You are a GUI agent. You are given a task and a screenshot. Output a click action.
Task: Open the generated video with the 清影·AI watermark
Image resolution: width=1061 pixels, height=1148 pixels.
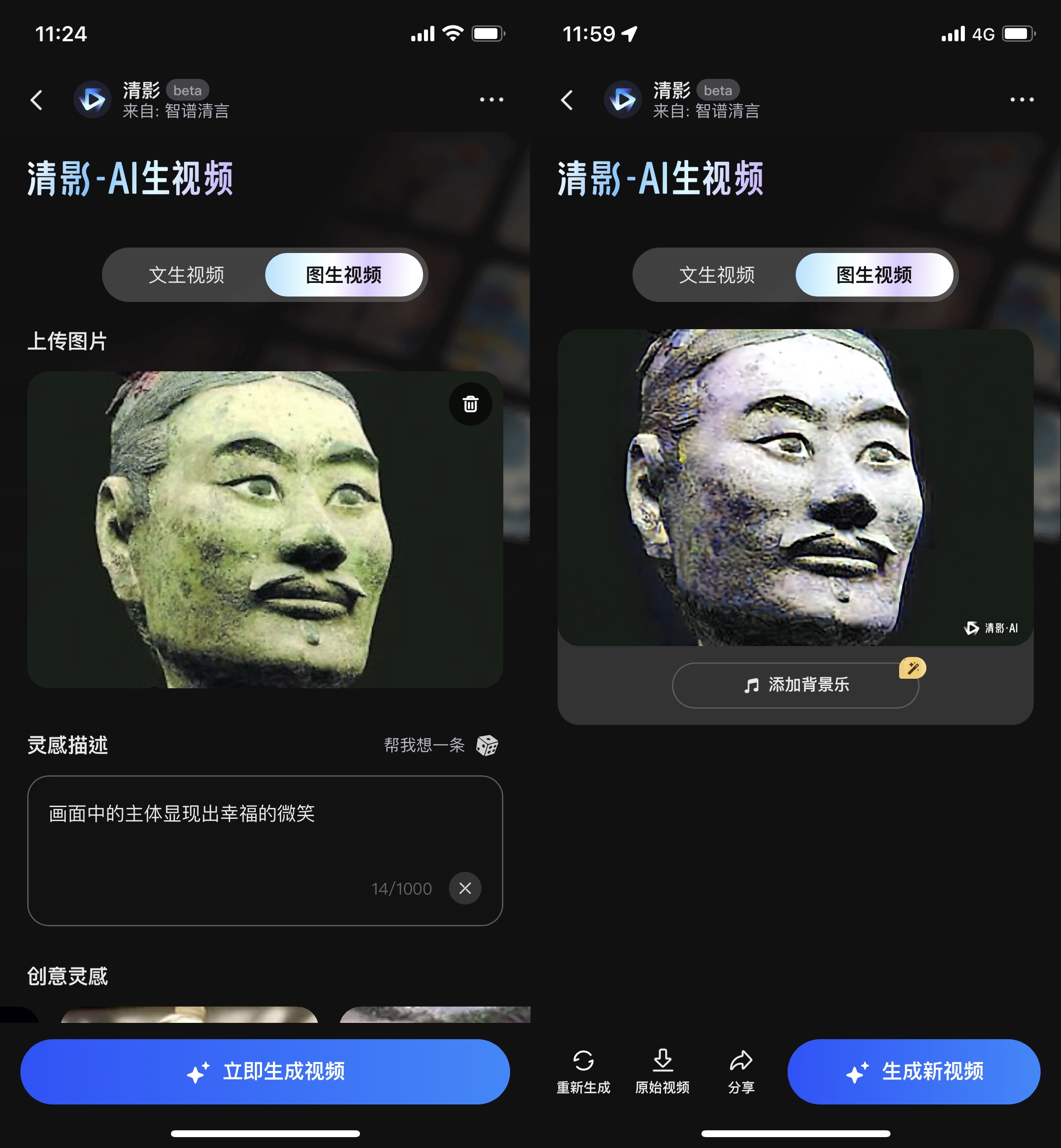tap(795, 487)
